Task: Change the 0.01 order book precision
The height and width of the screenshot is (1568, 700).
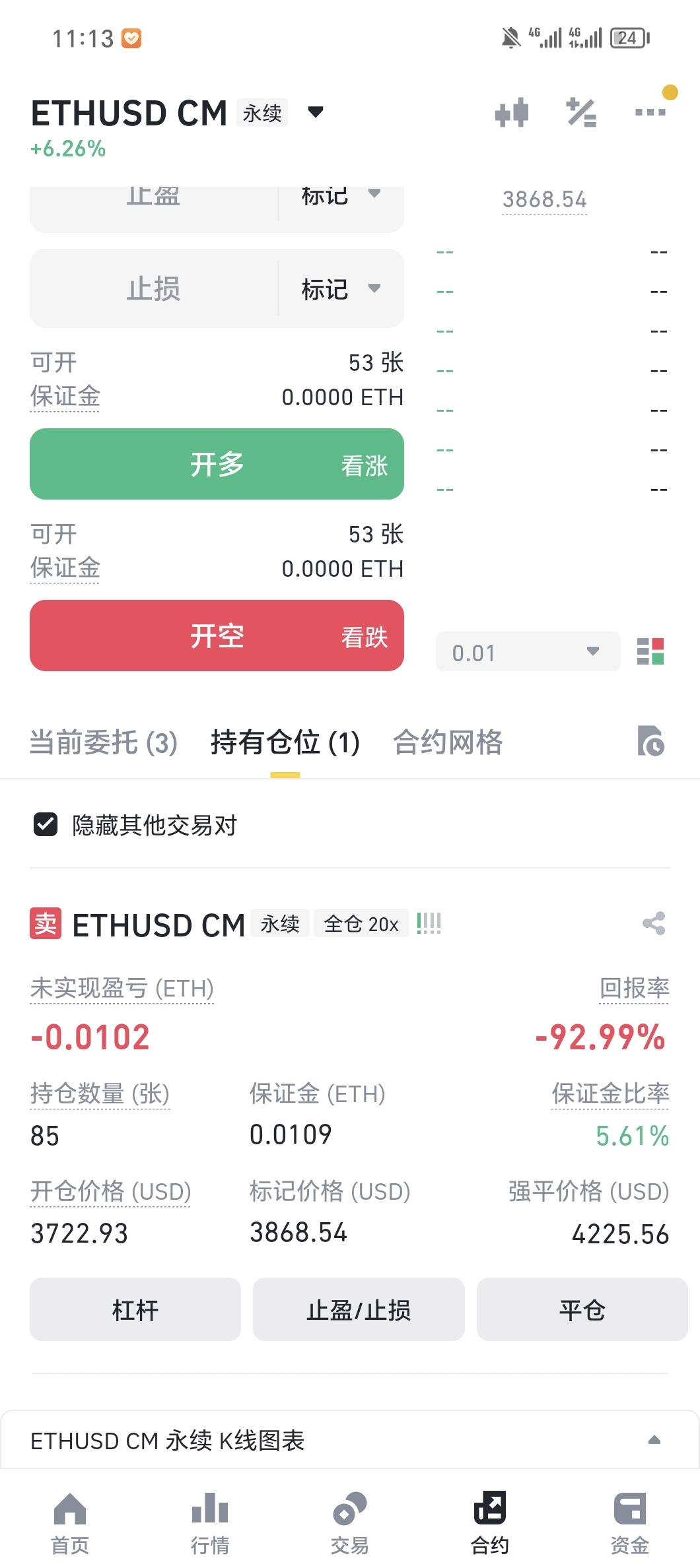Action: (528, 652)
